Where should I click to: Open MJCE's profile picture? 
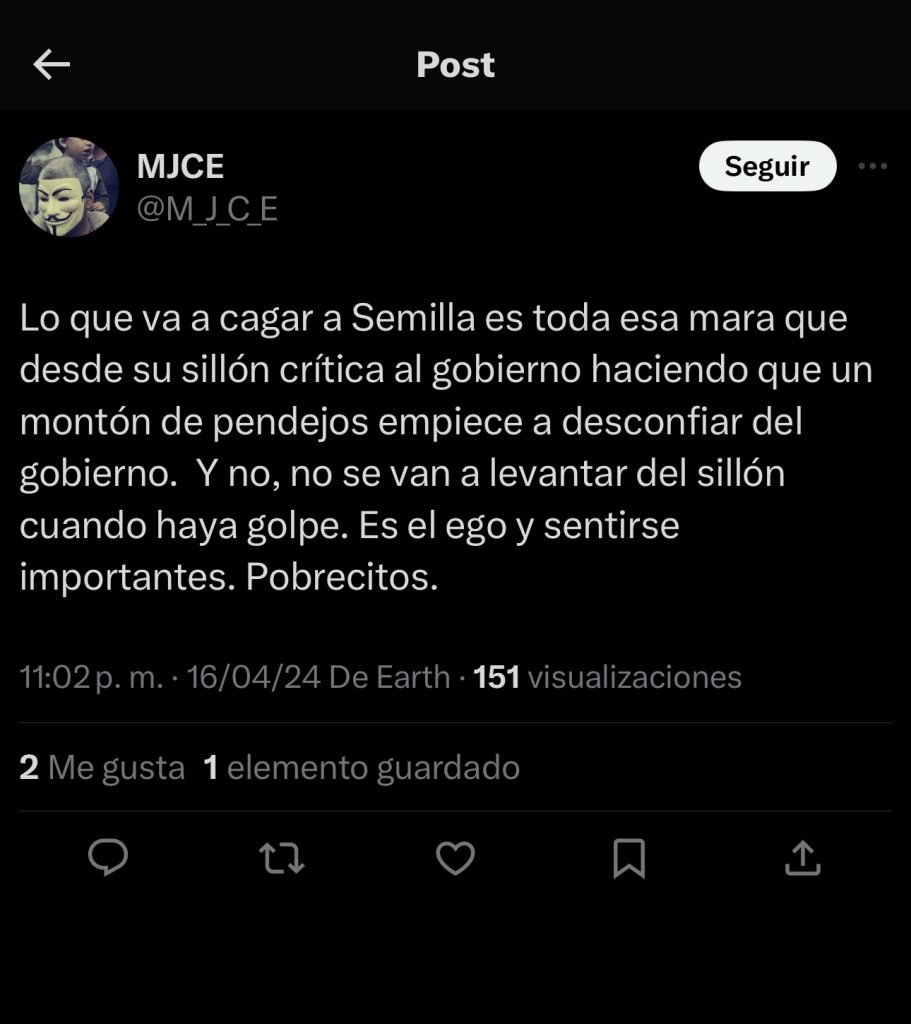69,187
